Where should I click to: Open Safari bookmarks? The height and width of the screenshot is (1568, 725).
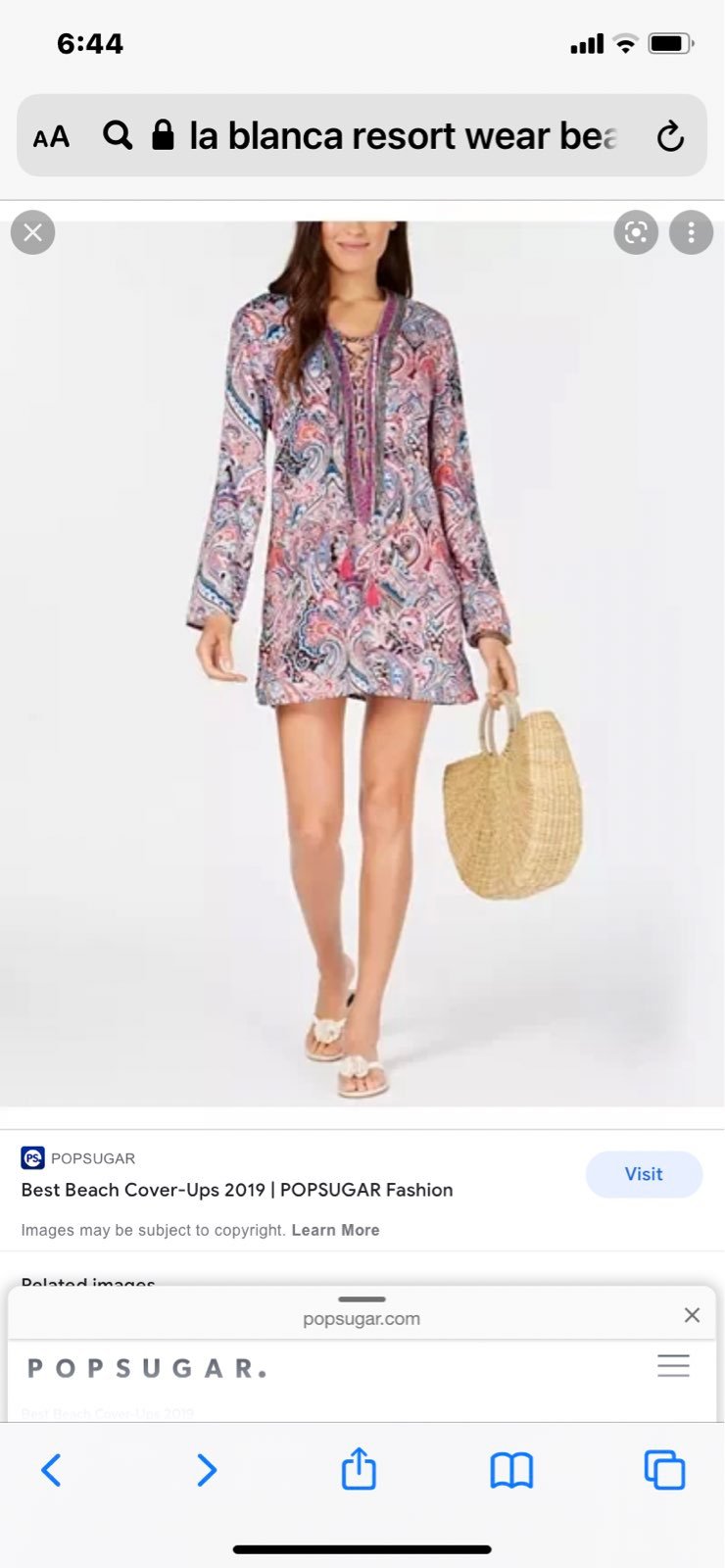coord(511,1470)
